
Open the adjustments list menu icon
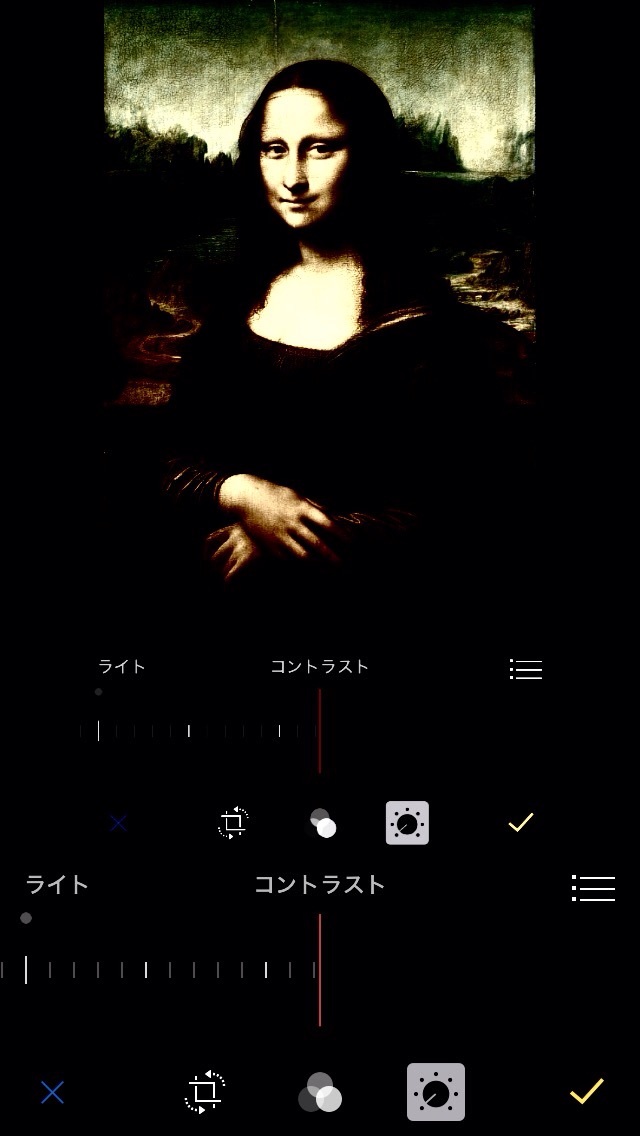coord(593,888)
